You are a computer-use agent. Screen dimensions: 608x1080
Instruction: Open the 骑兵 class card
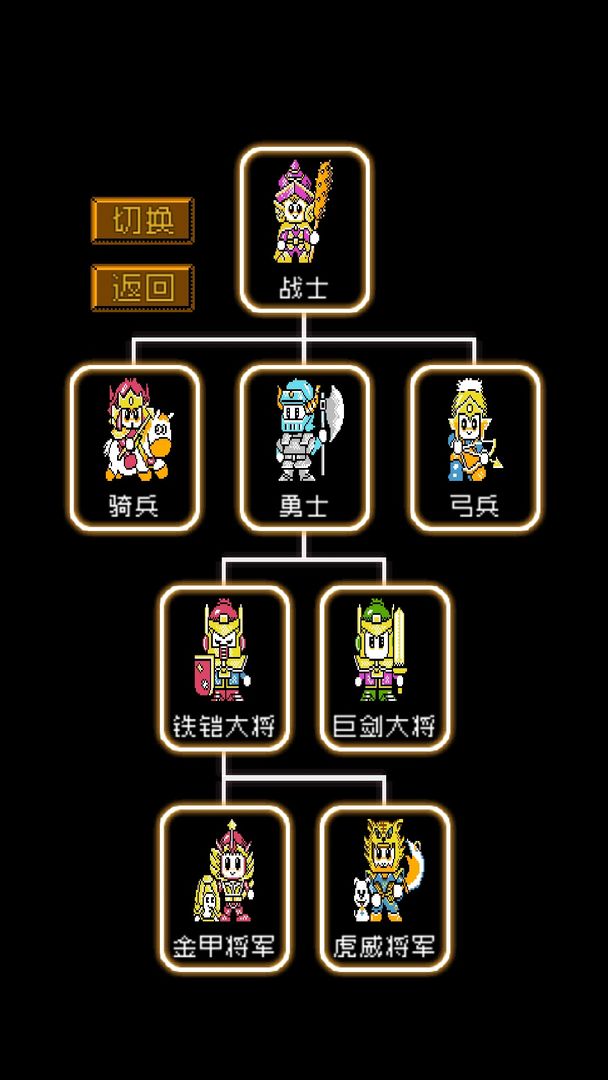(x=134, y=447)
